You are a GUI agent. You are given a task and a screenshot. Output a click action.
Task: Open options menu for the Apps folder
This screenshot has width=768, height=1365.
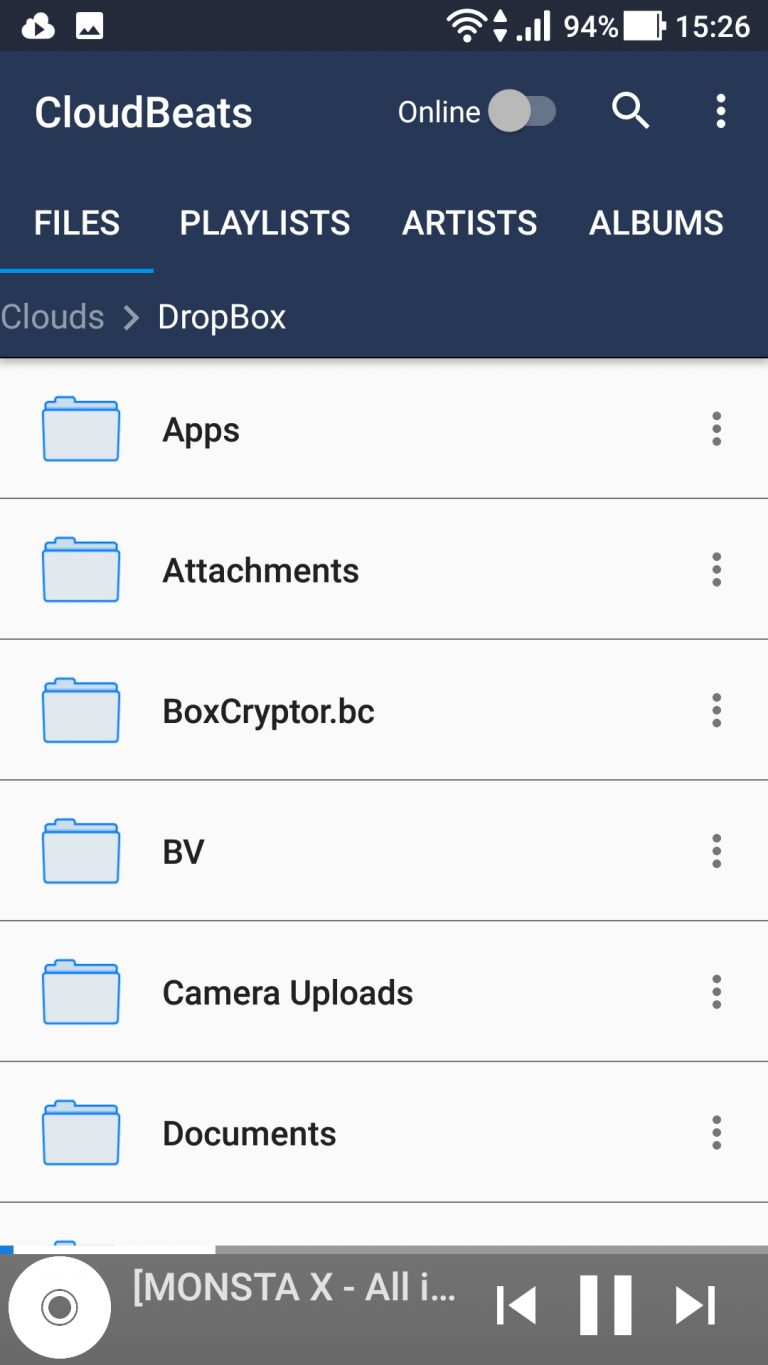[x=716, y=429]
